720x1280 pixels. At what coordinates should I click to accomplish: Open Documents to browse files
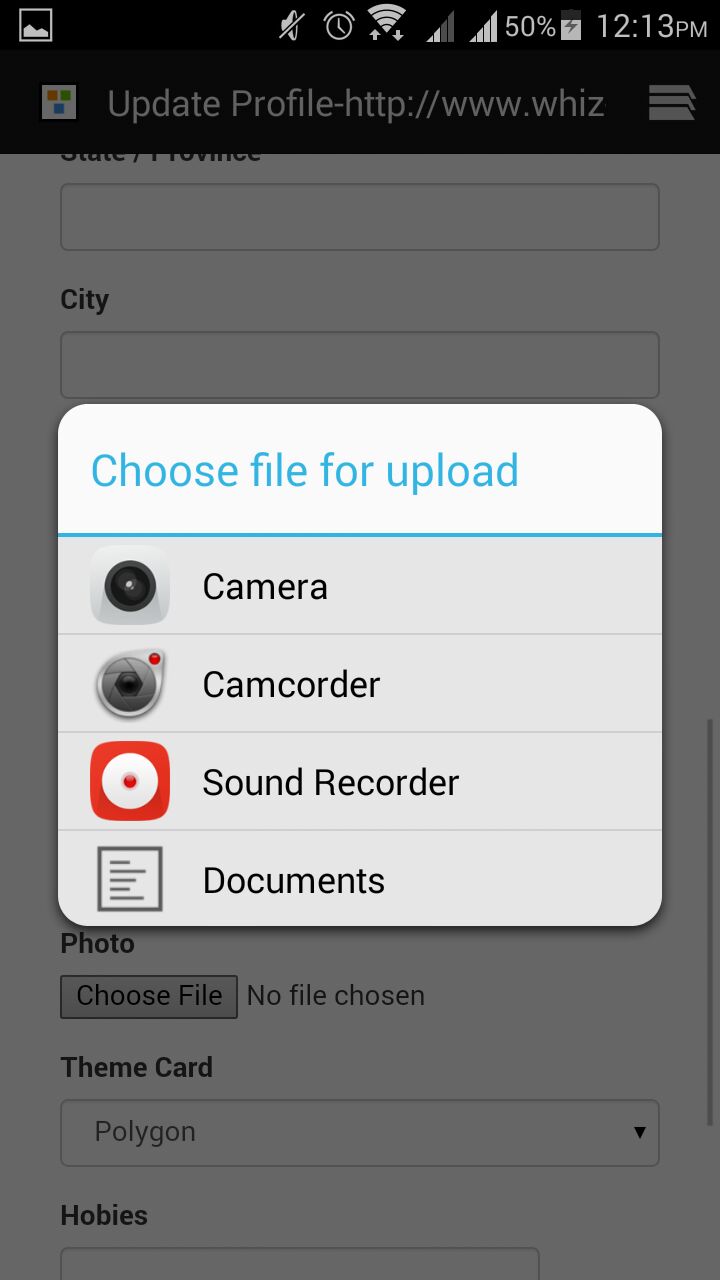click(x=360, y=879)
